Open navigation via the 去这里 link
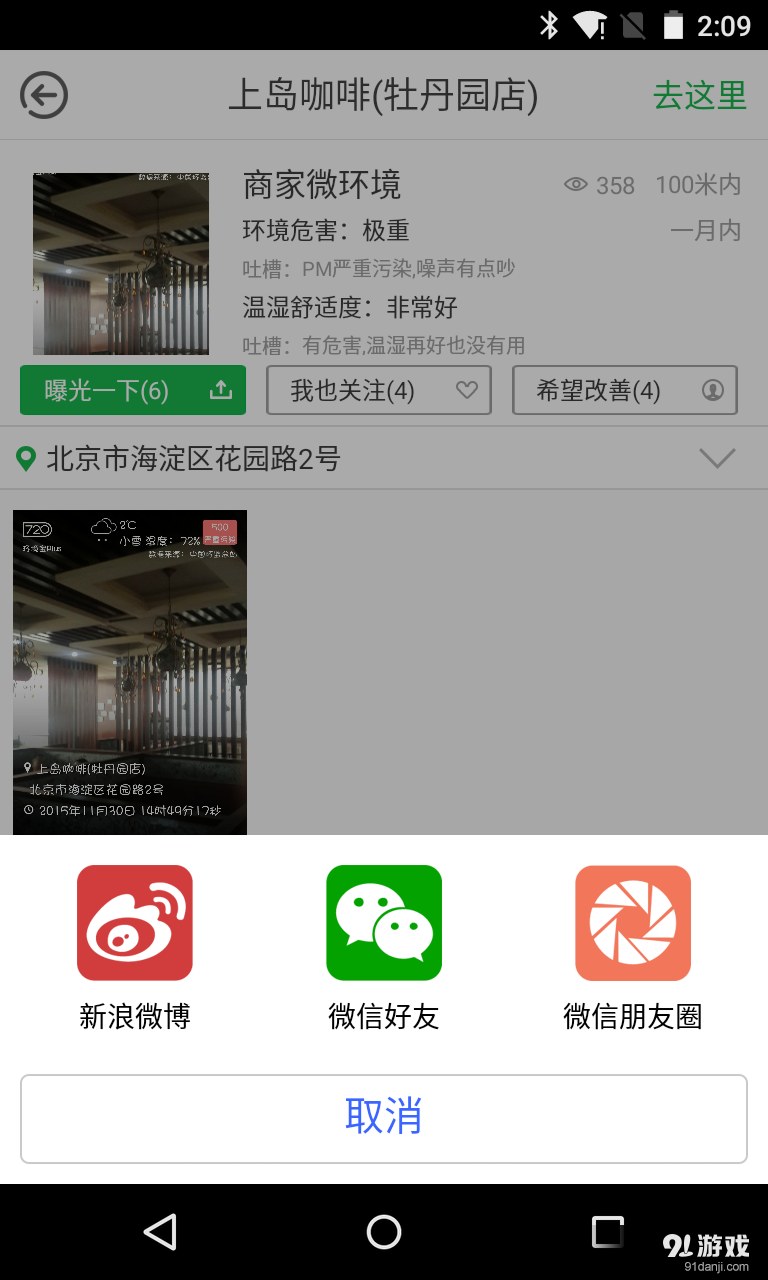 699,95
